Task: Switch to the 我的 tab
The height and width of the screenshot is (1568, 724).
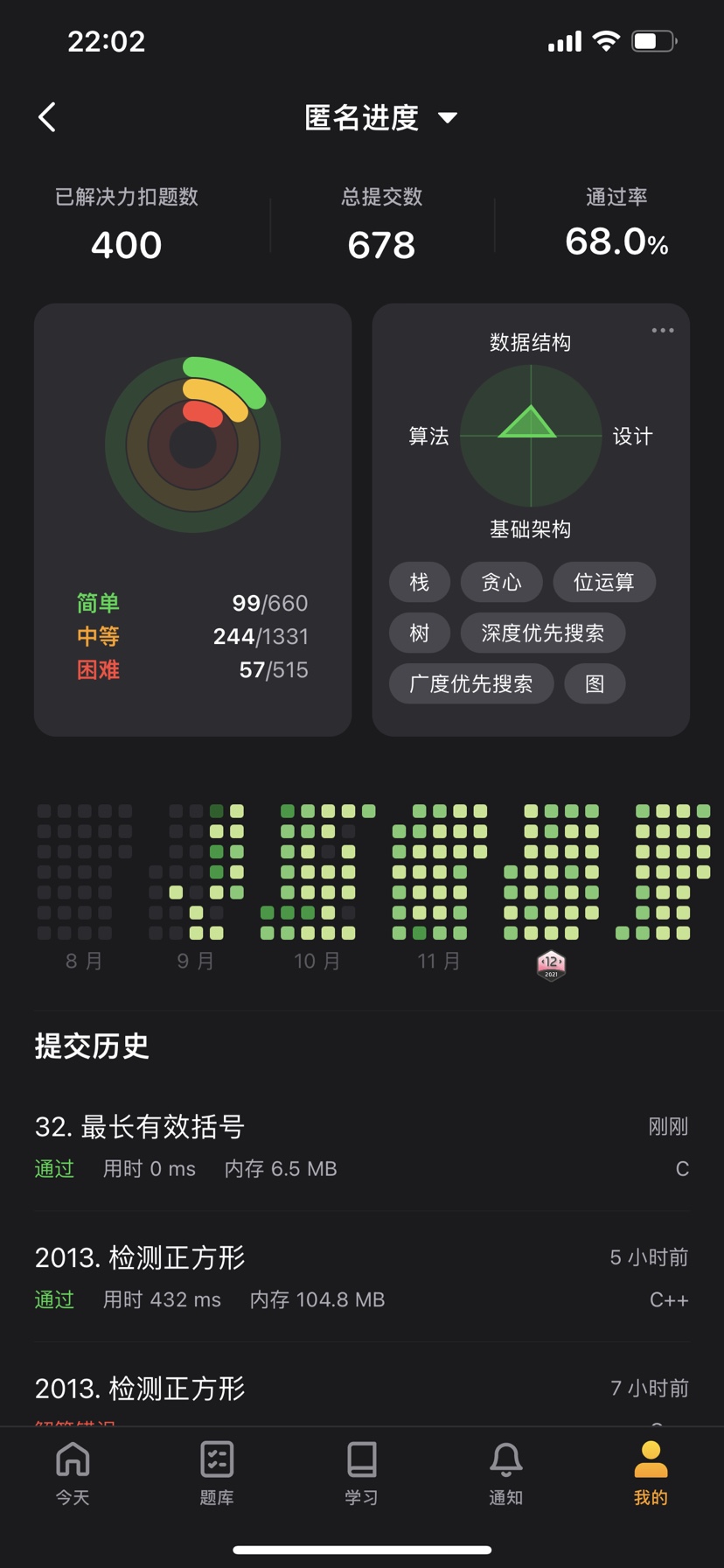Action: point(650,1474)
